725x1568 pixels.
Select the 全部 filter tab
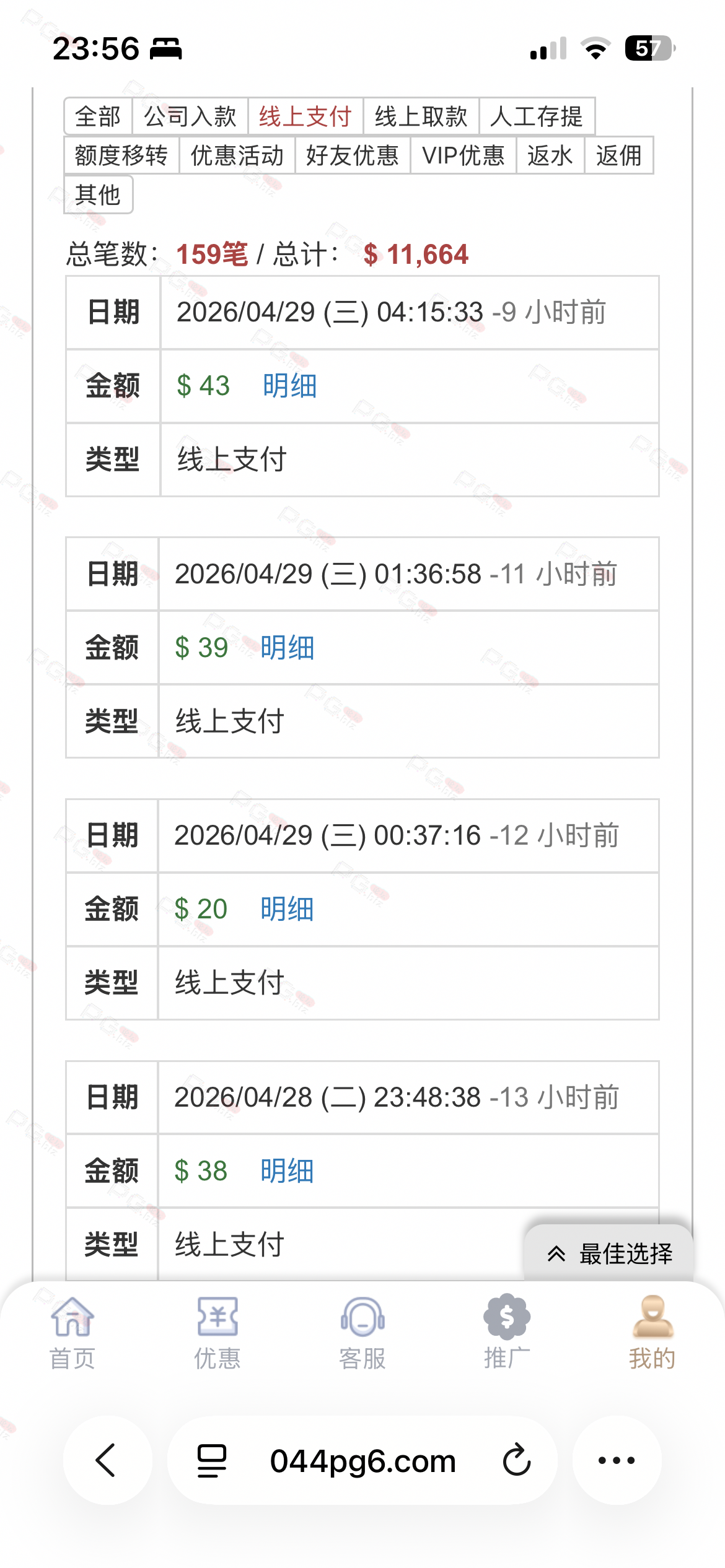[98, 116]
